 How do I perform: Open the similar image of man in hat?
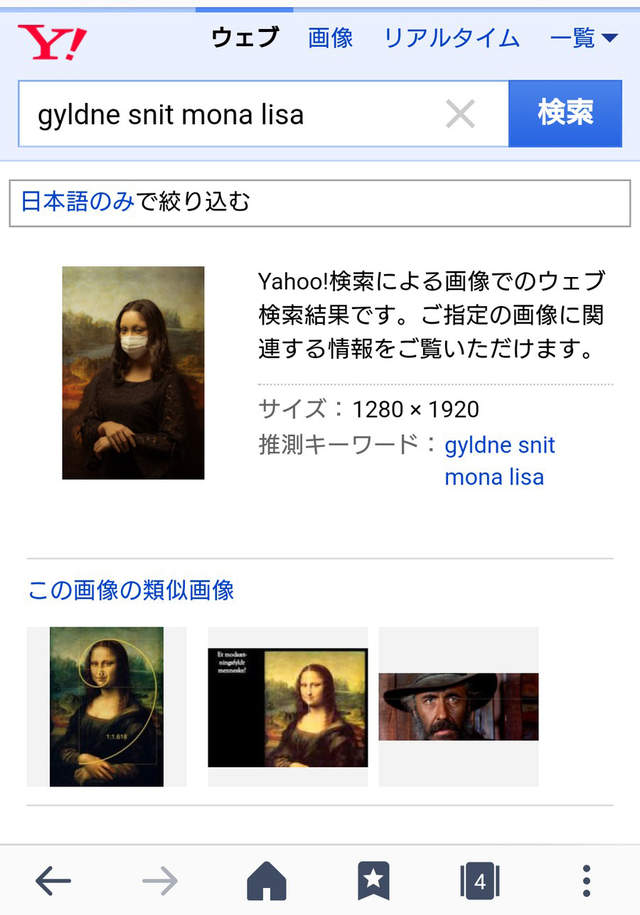click(x=458, y=706)
